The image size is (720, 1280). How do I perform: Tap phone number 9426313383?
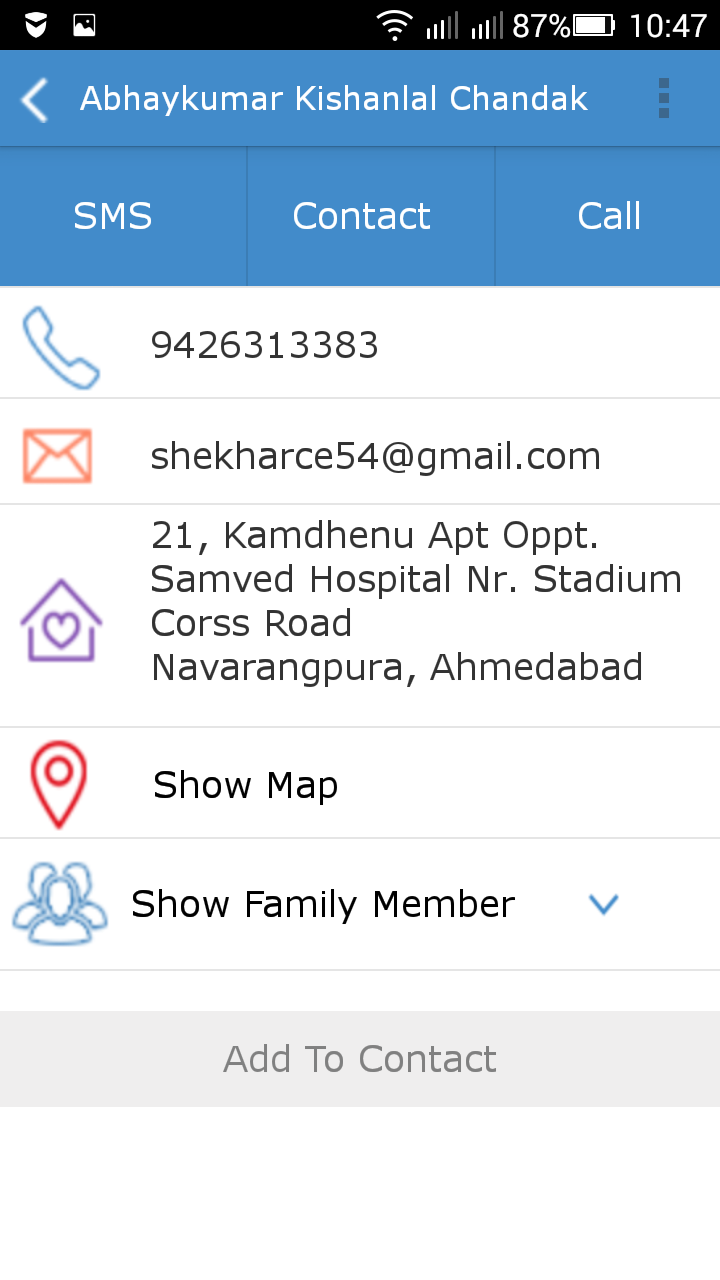(265, 345)
